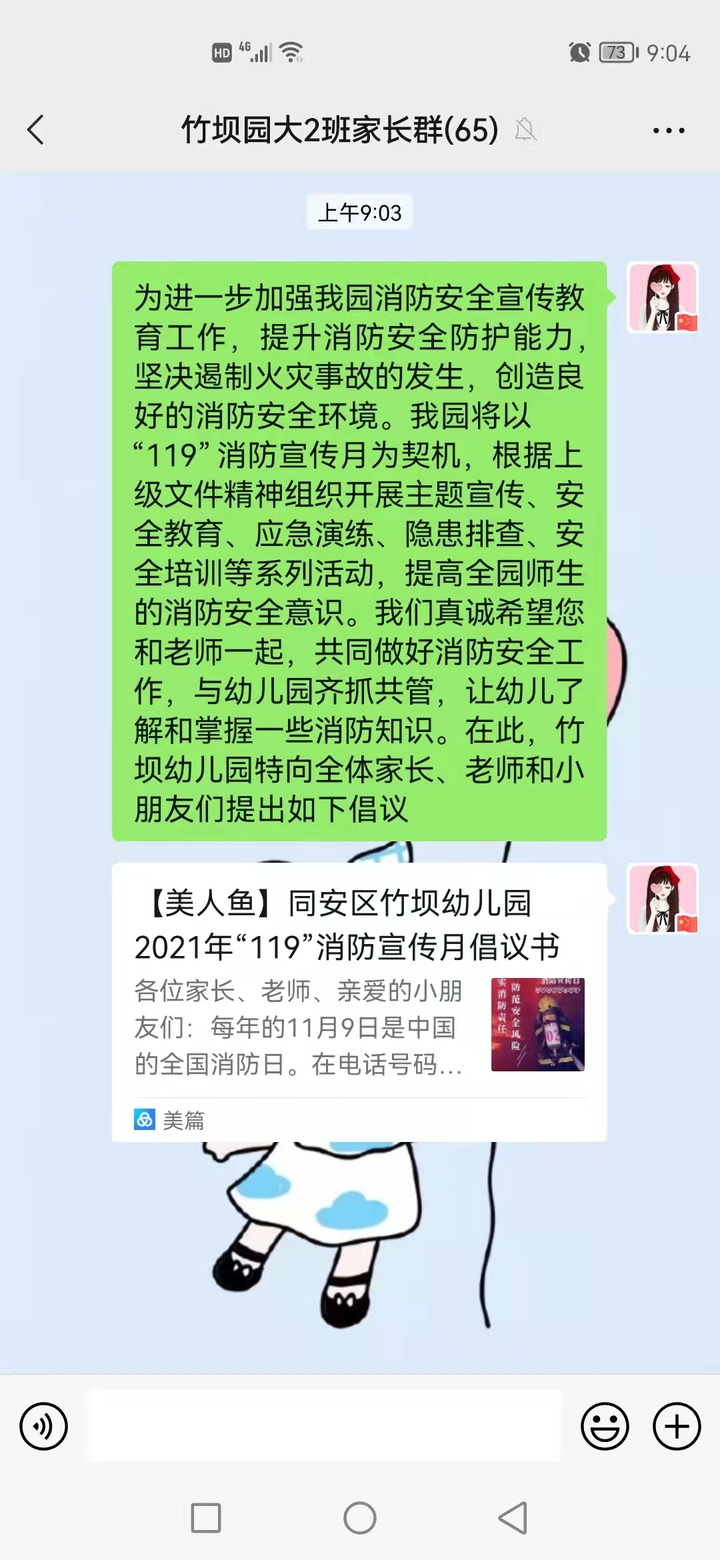The image size is (720, 1560).
Task: Go back from the group chat
Action: [x=36, y=130]
